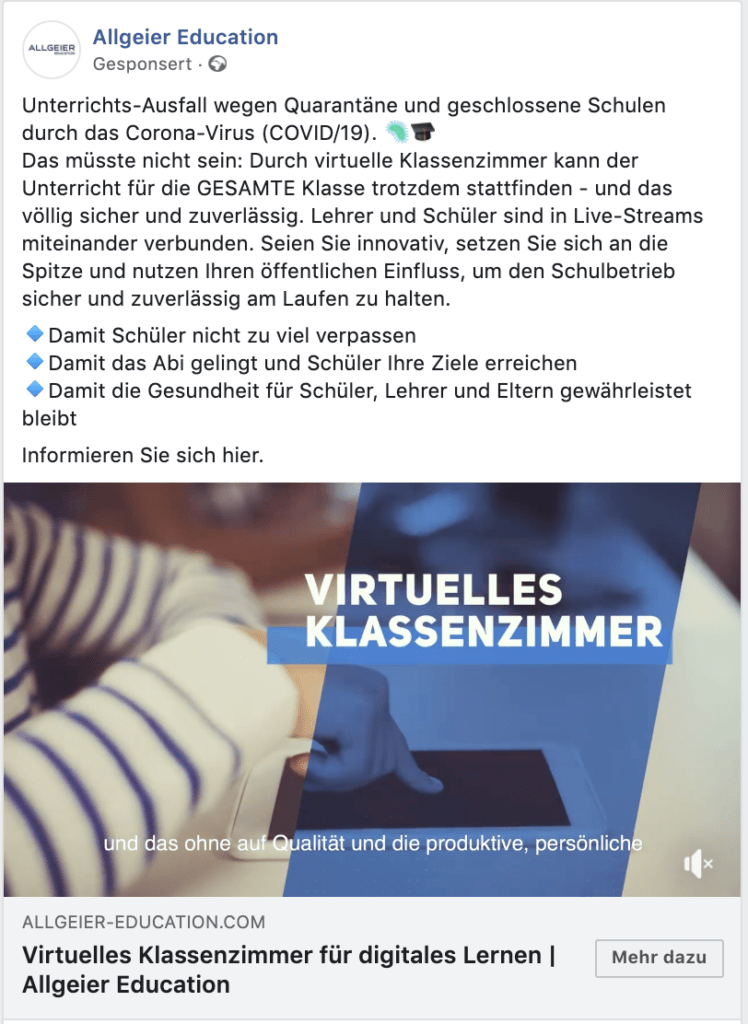Play the Virtuelles Klassenzimmer video
The height and width of the screenshot is (1024, 748).
point(372,690)
